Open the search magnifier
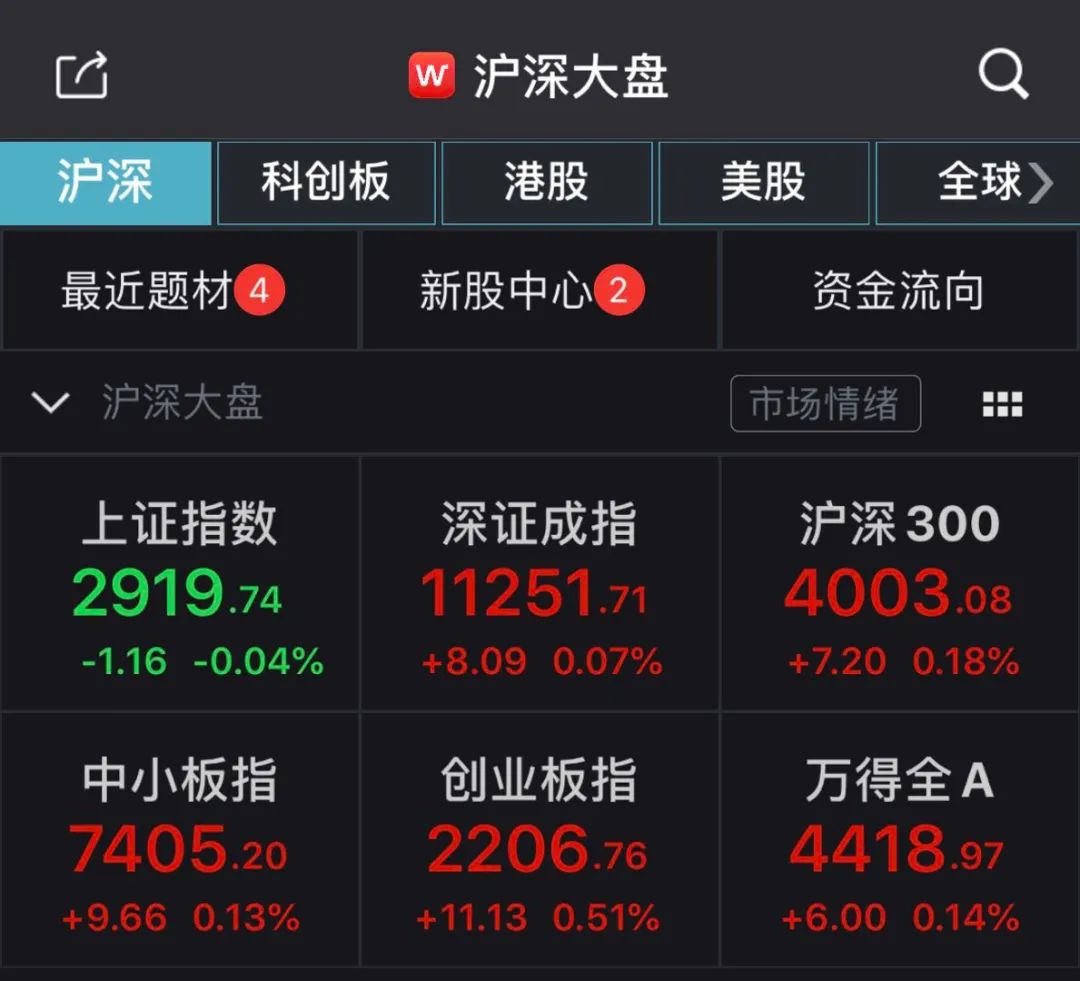Image resolution: width=1080 pixels, height=981 pixels. pyautogui.click(x=1002, y=74)
